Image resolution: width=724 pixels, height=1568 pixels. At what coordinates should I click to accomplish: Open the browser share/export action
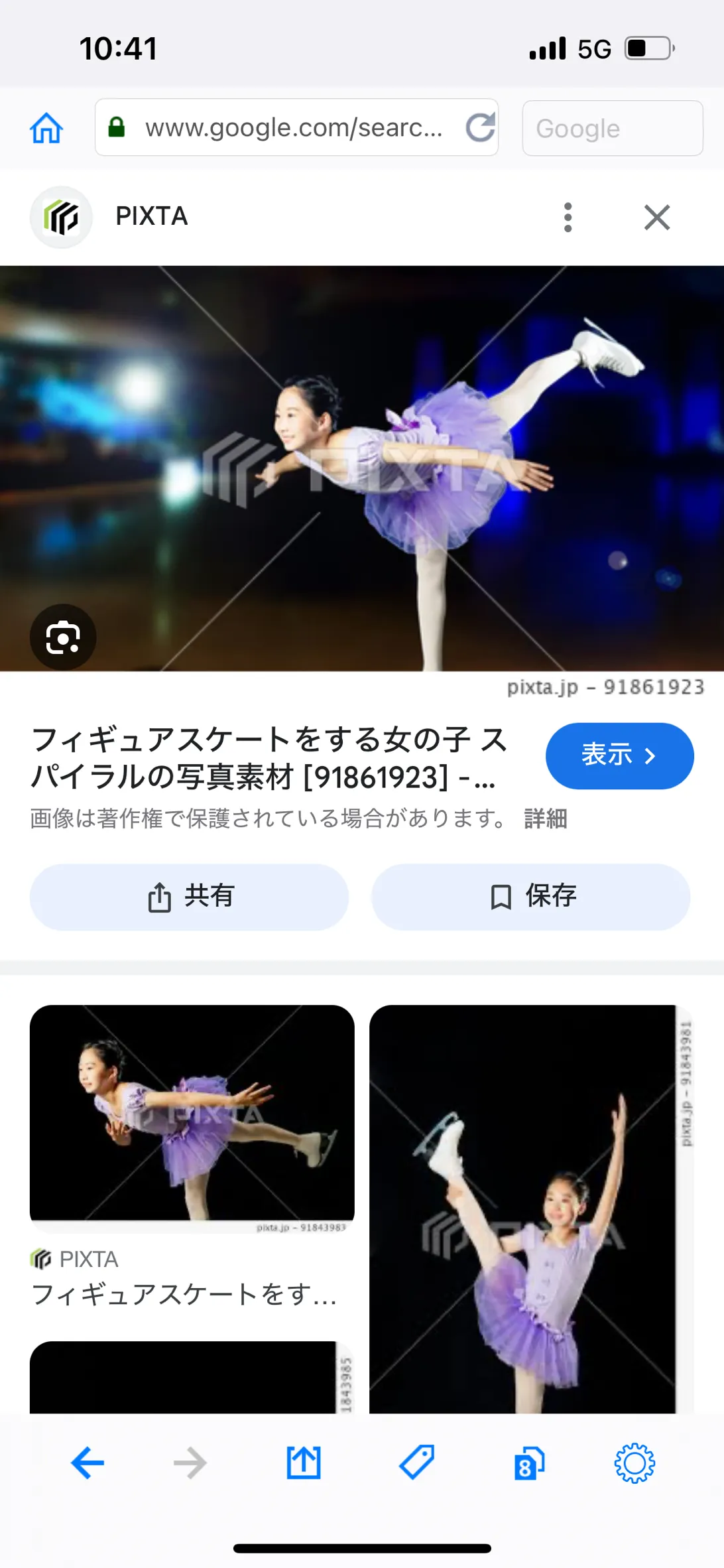click(304, 1463)
